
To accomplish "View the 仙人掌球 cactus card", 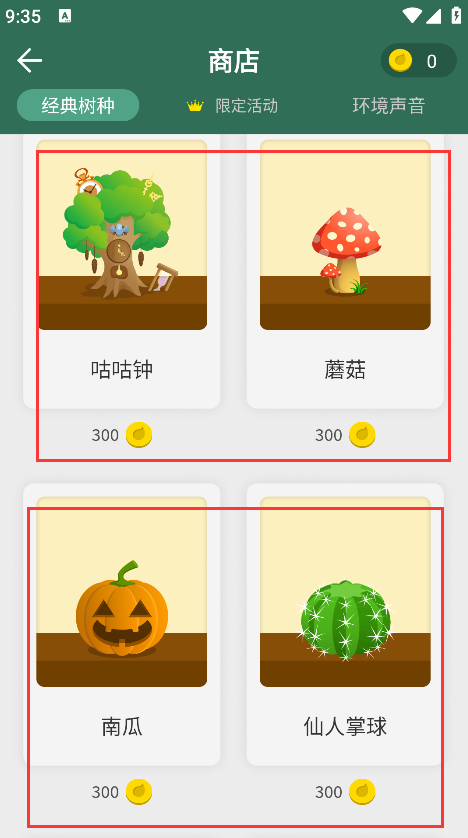I will 345,624.
